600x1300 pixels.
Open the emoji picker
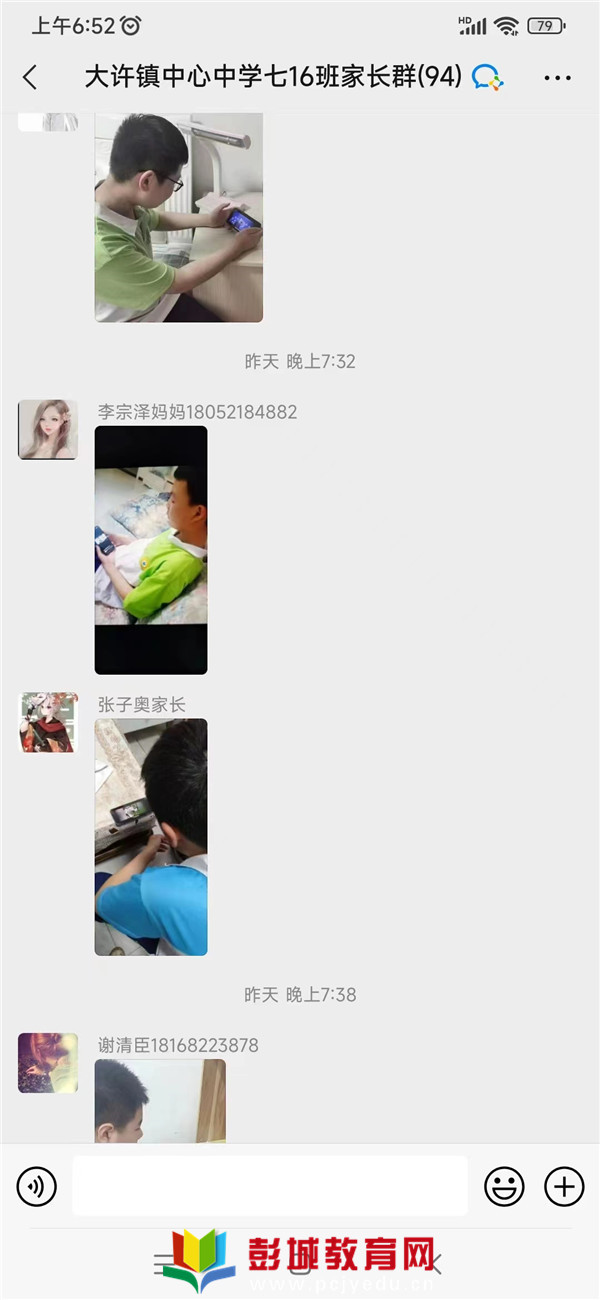pos(504,1187)
